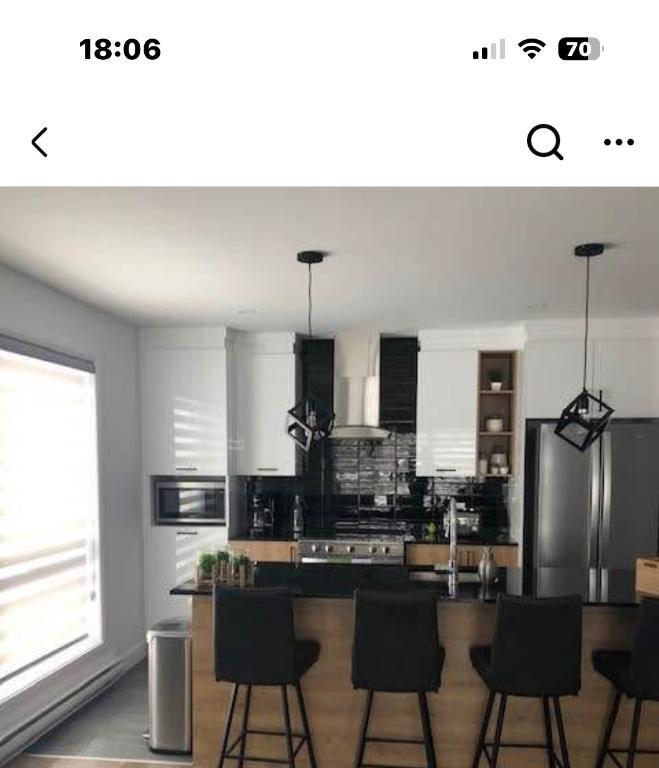The width and height of the screenshot is (659, 768).
Task: Open the kitchen photo in full view
Action: tap(330, 478)
